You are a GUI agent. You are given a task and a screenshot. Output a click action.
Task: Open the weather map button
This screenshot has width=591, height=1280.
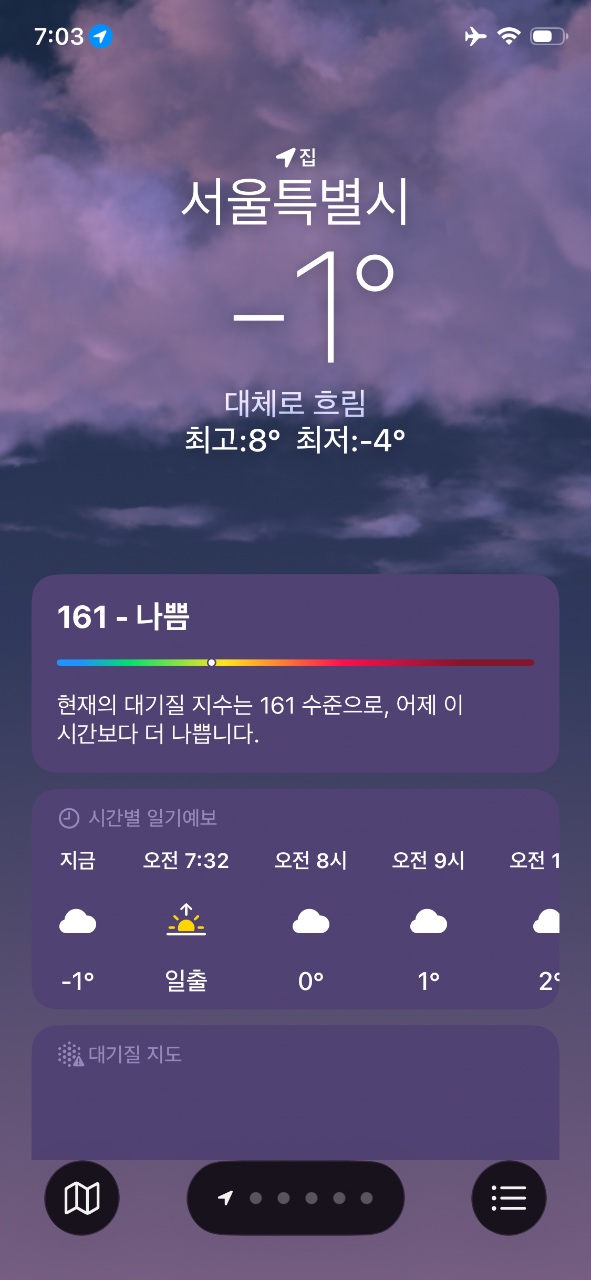tap(82, 1197)
